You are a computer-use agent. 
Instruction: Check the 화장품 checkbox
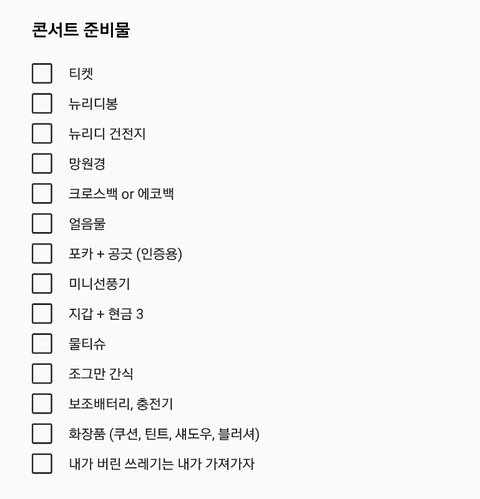[42, 433]
